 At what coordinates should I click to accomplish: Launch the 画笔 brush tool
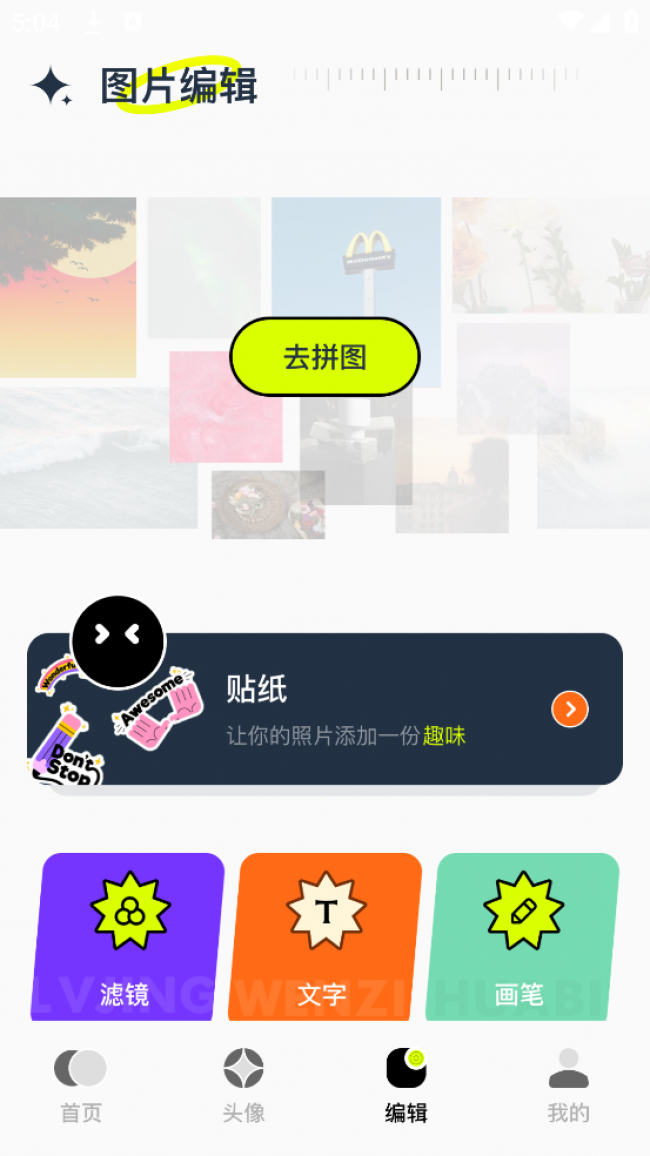click(x=521, y=936)
